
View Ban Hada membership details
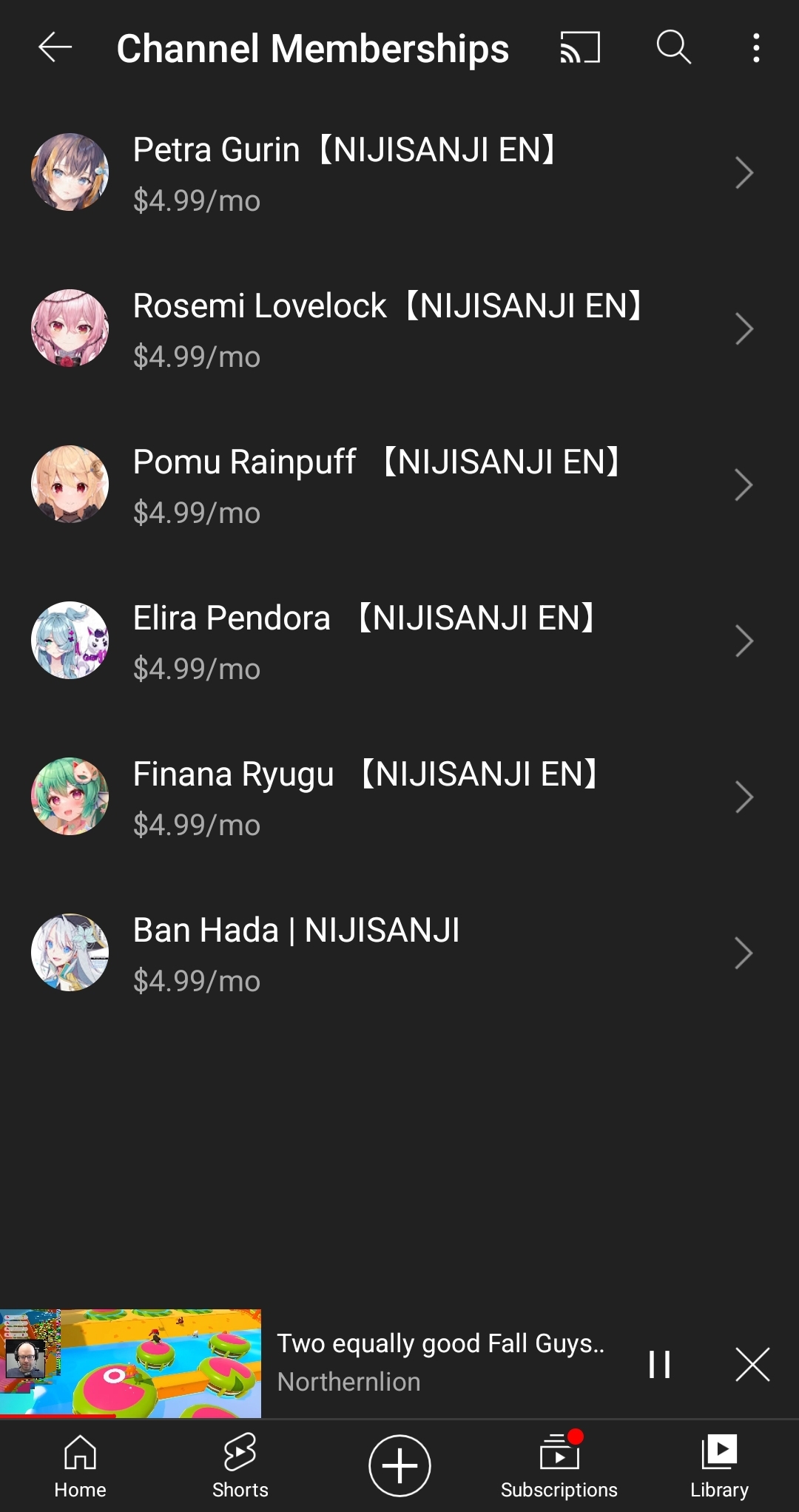[392, 954]
